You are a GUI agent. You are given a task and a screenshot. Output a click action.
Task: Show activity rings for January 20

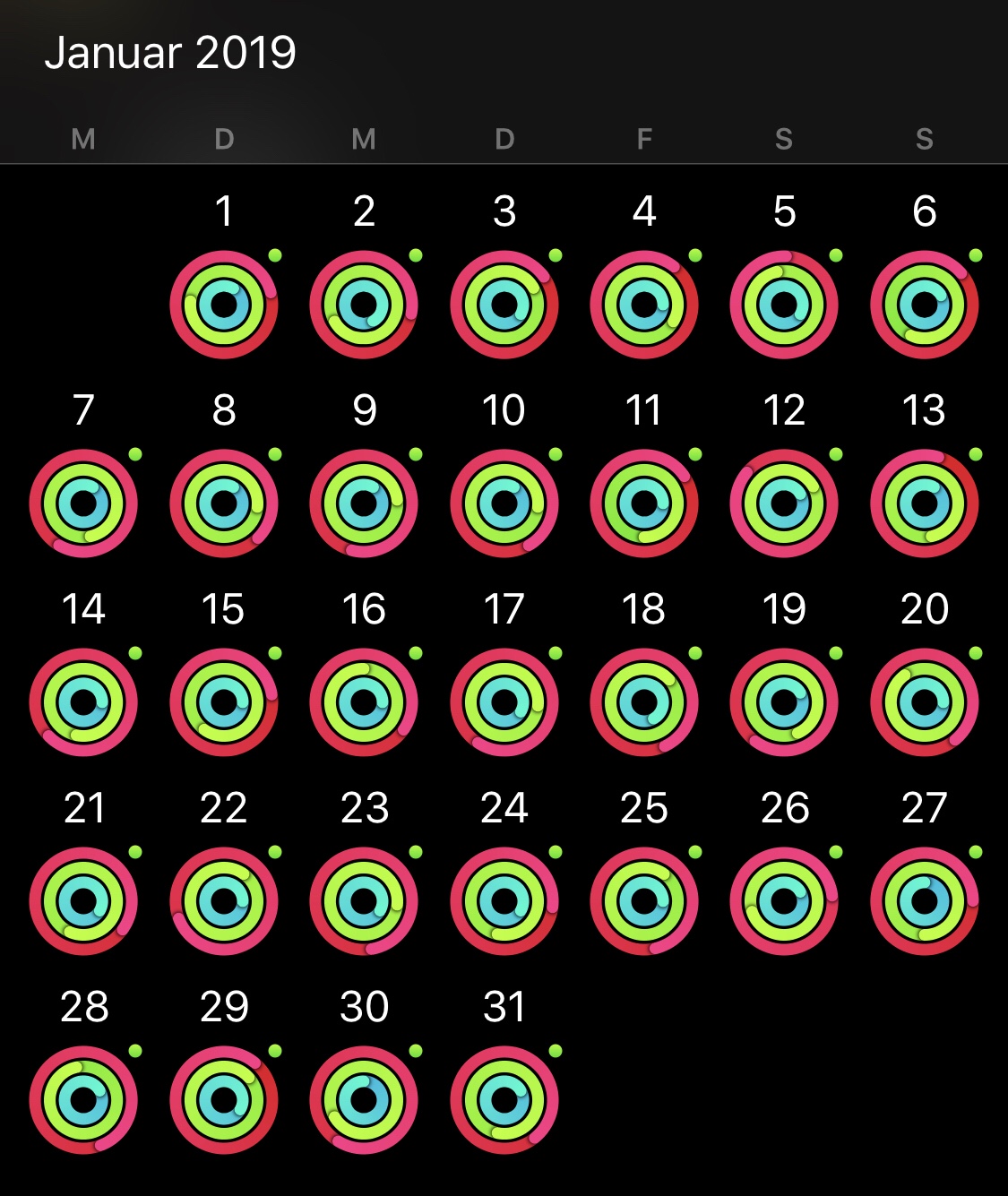925,702
